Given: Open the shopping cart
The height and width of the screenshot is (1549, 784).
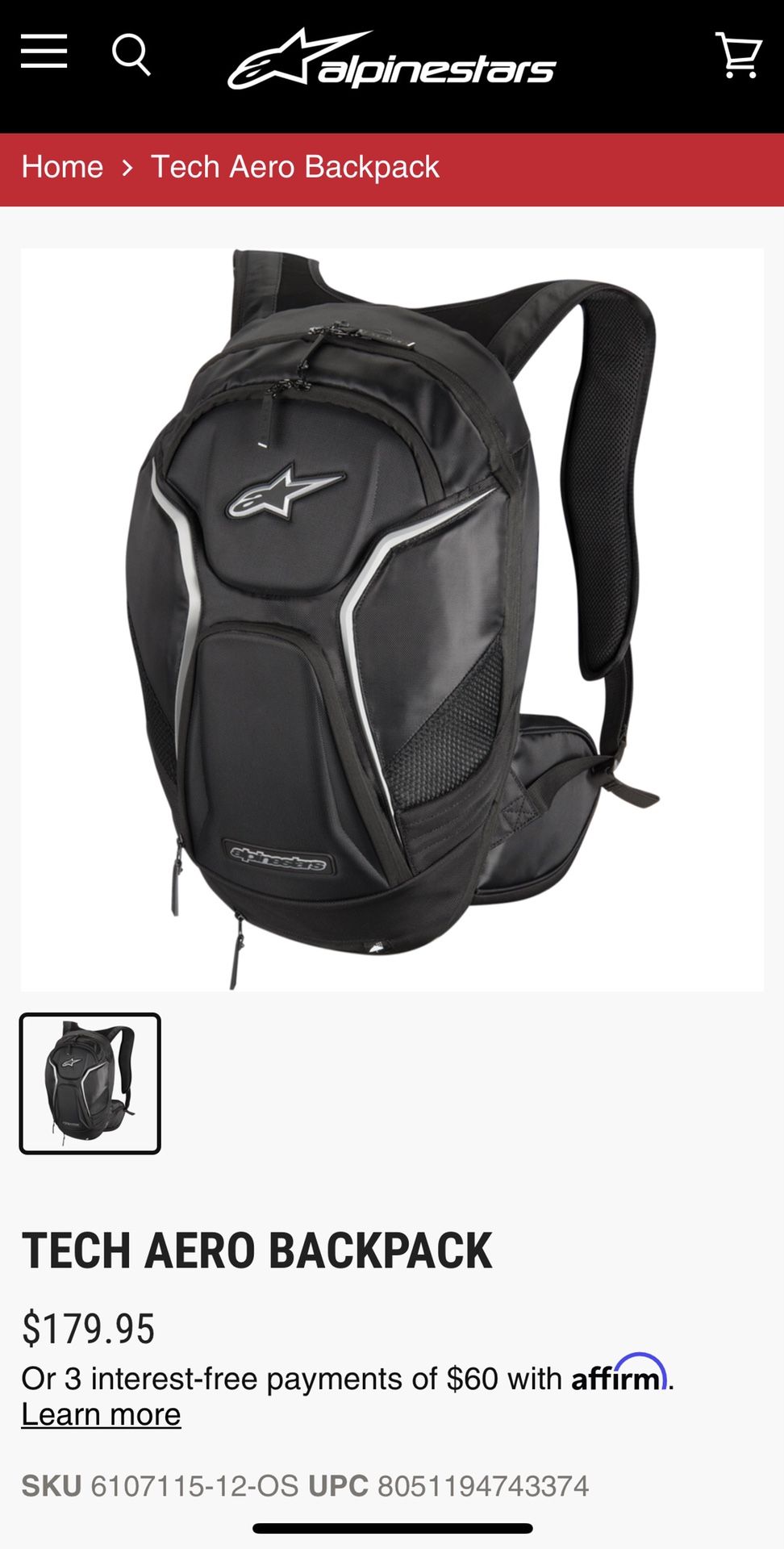Looking at the screenshot, I should coord(739,55).
